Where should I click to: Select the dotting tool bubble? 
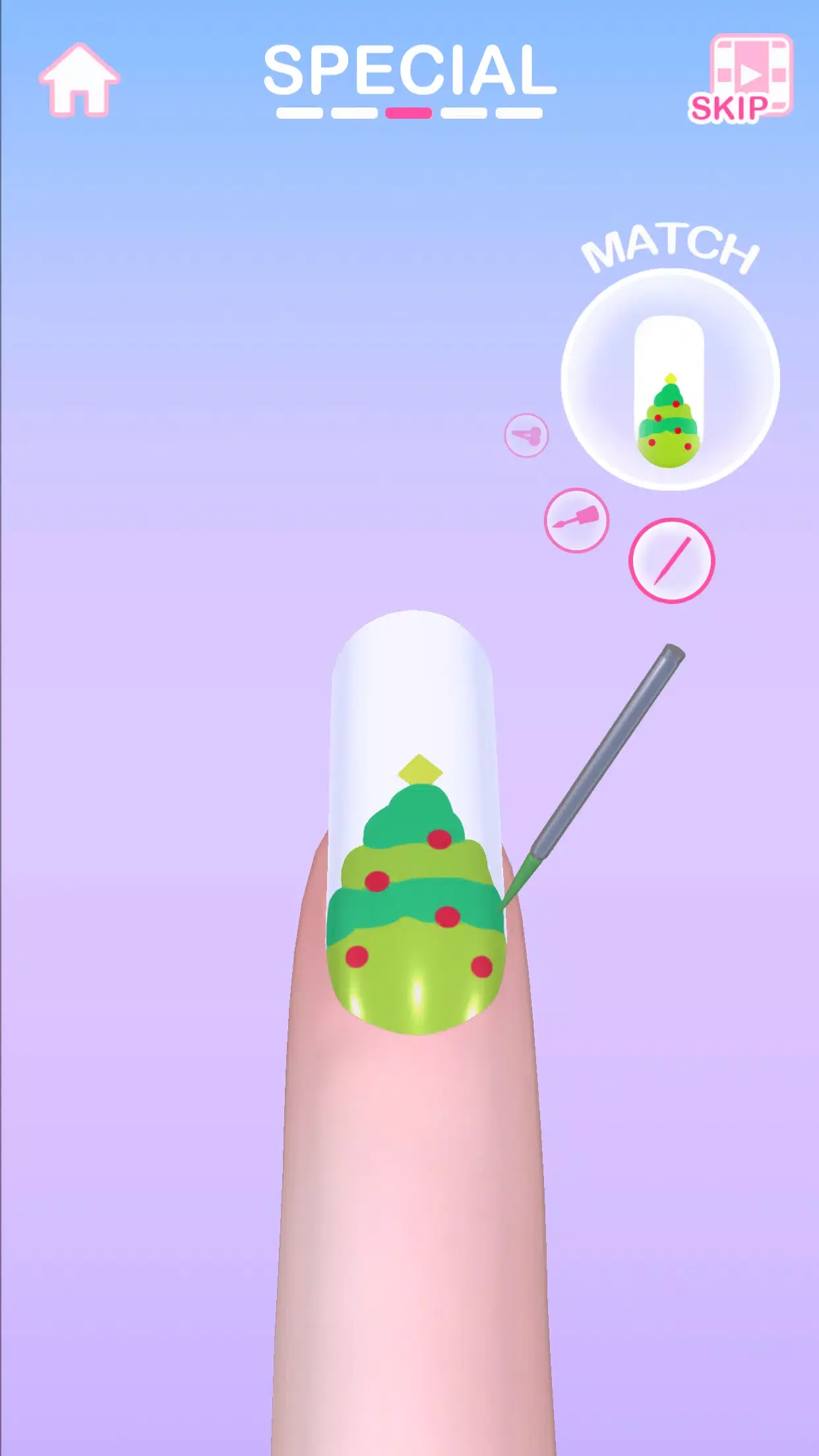[x=528, y=435]
